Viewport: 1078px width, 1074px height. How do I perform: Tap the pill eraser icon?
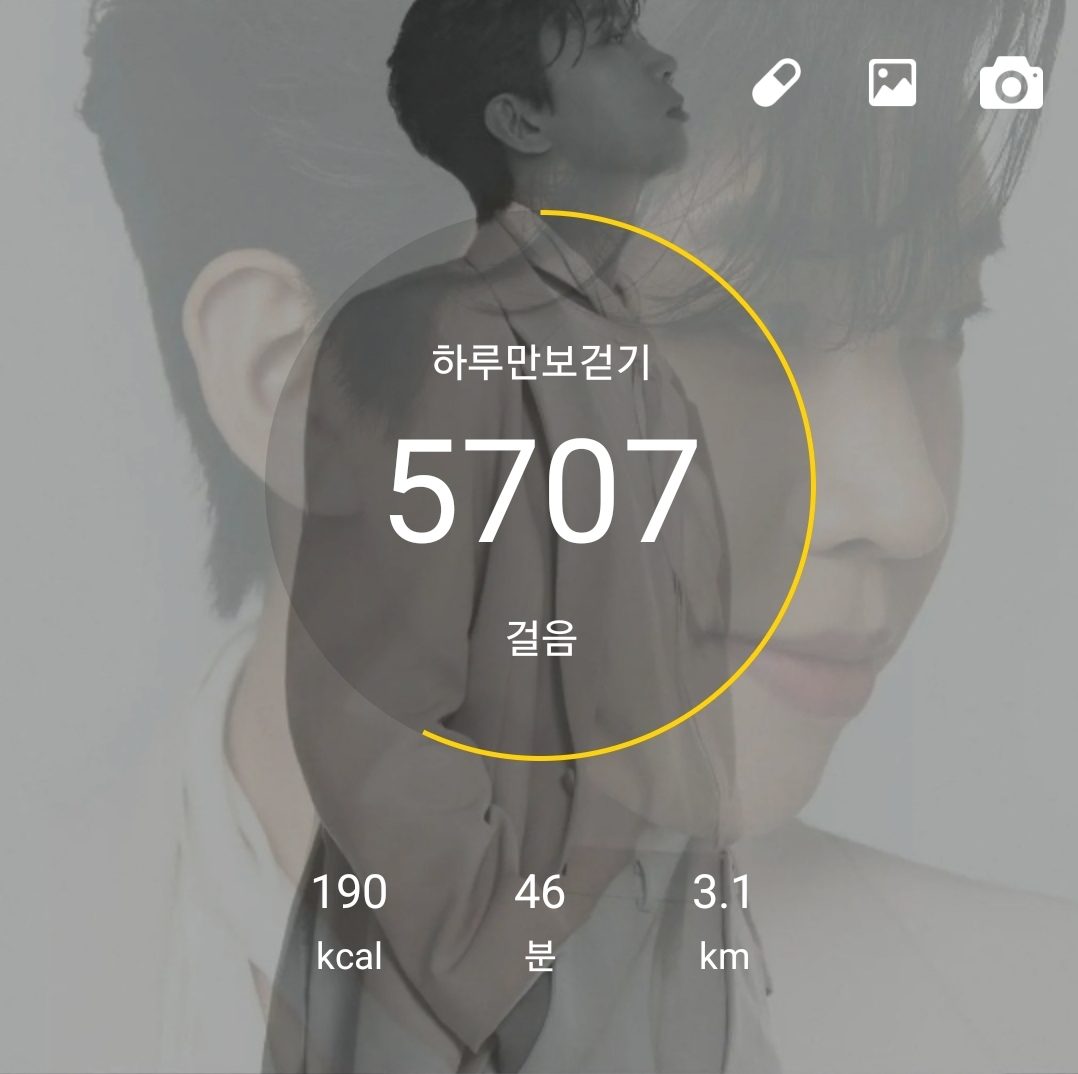click(x=777, y=84)
